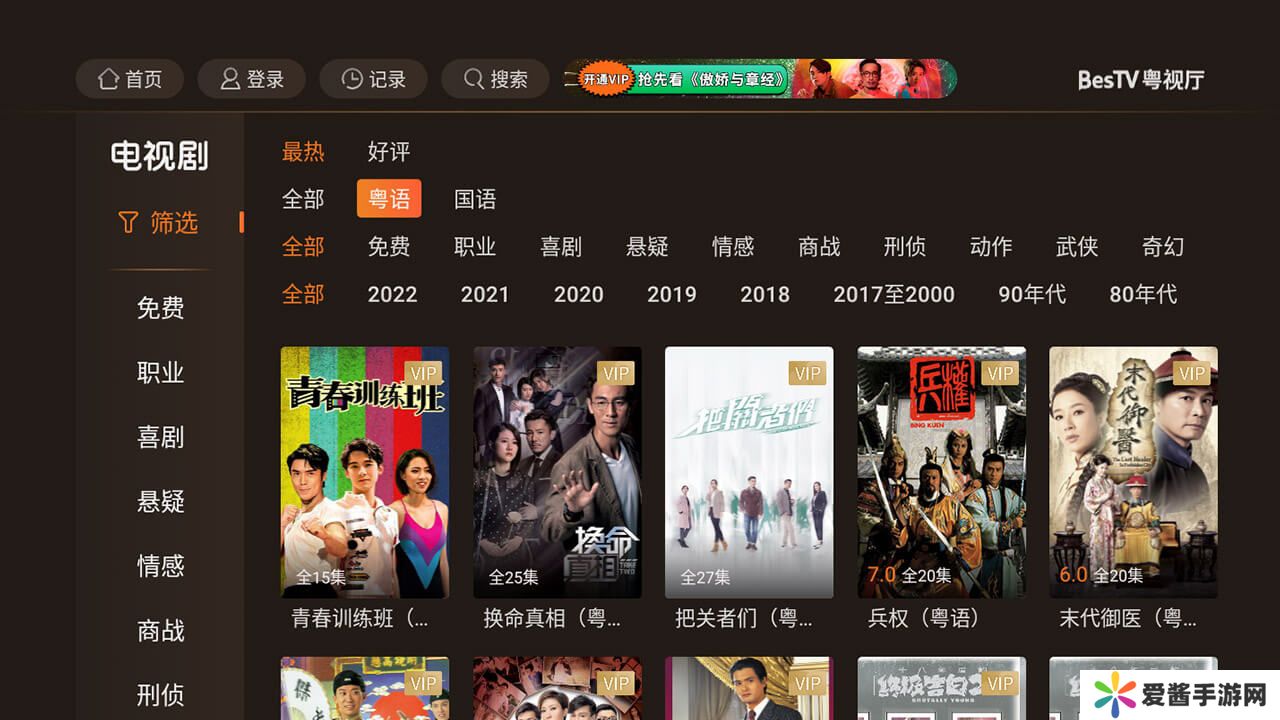Open the drama 把关者们

pyautogui.click(x=749, y=472)
